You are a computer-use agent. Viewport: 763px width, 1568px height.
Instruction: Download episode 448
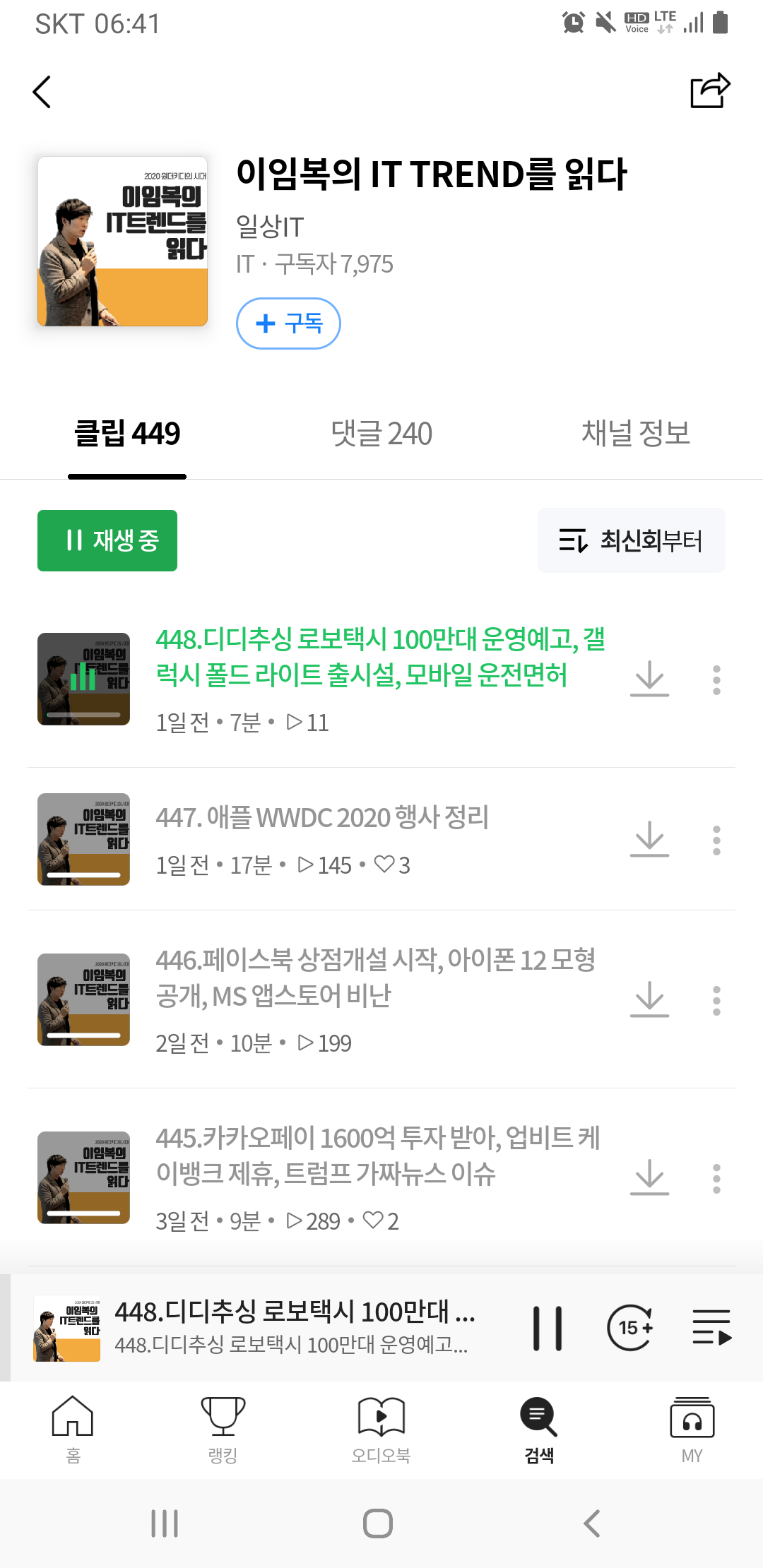tap(649, 679)
